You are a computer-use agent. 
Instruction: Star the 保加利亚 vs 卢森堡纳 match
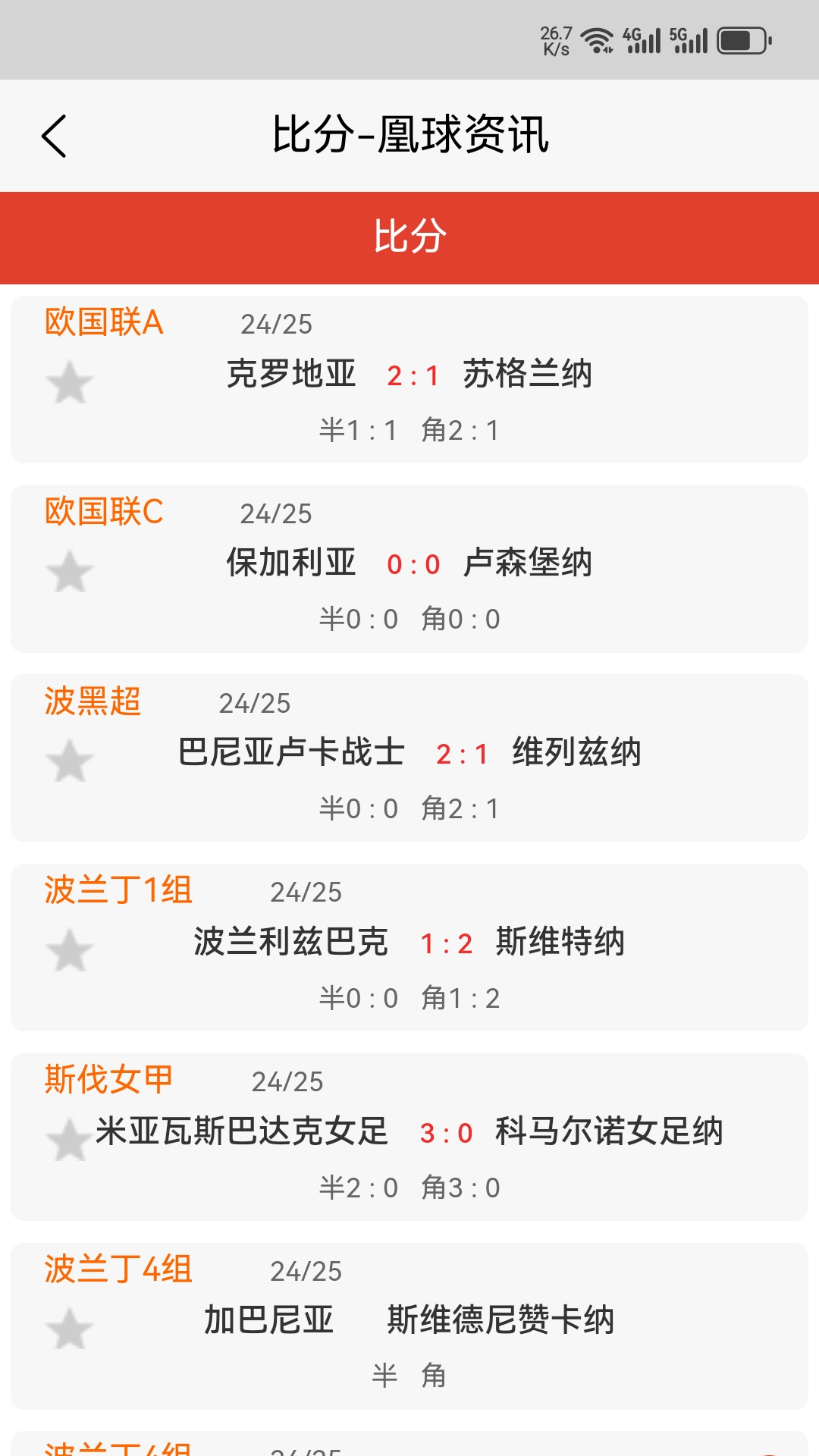(69, 572)
